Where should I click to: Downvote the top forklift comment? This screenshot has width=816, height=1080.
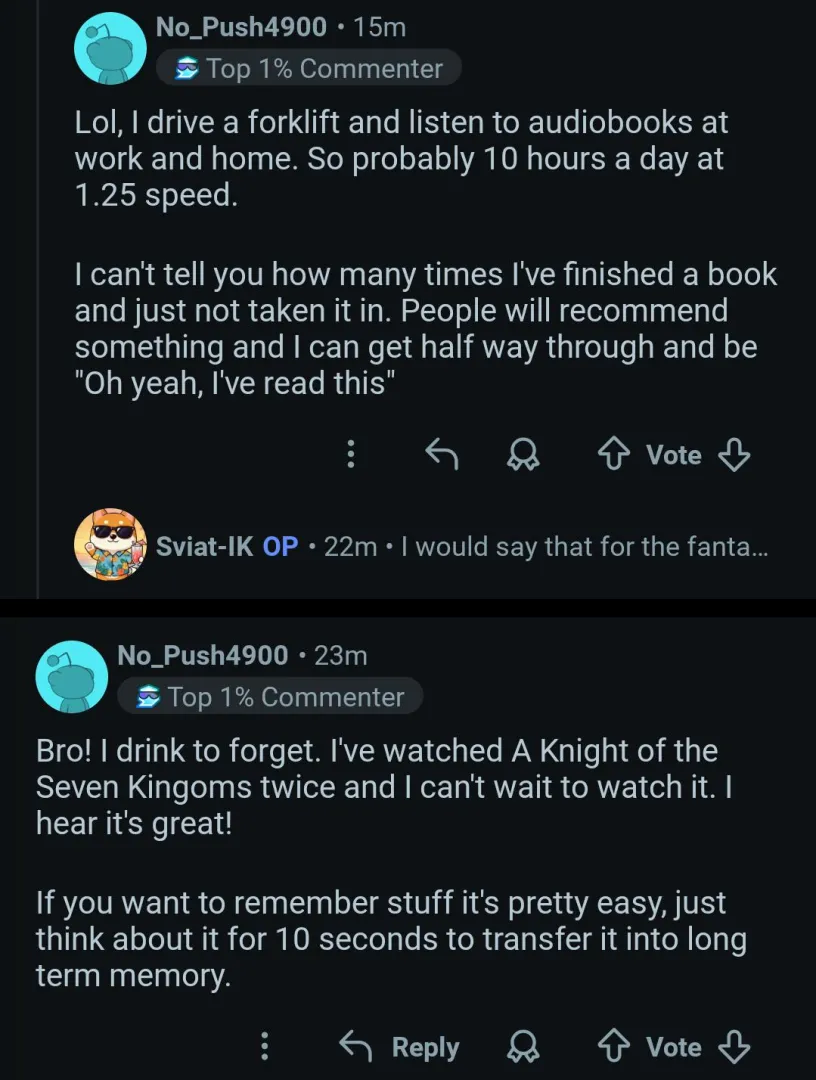pyautogui.click(x=735, y=454)
